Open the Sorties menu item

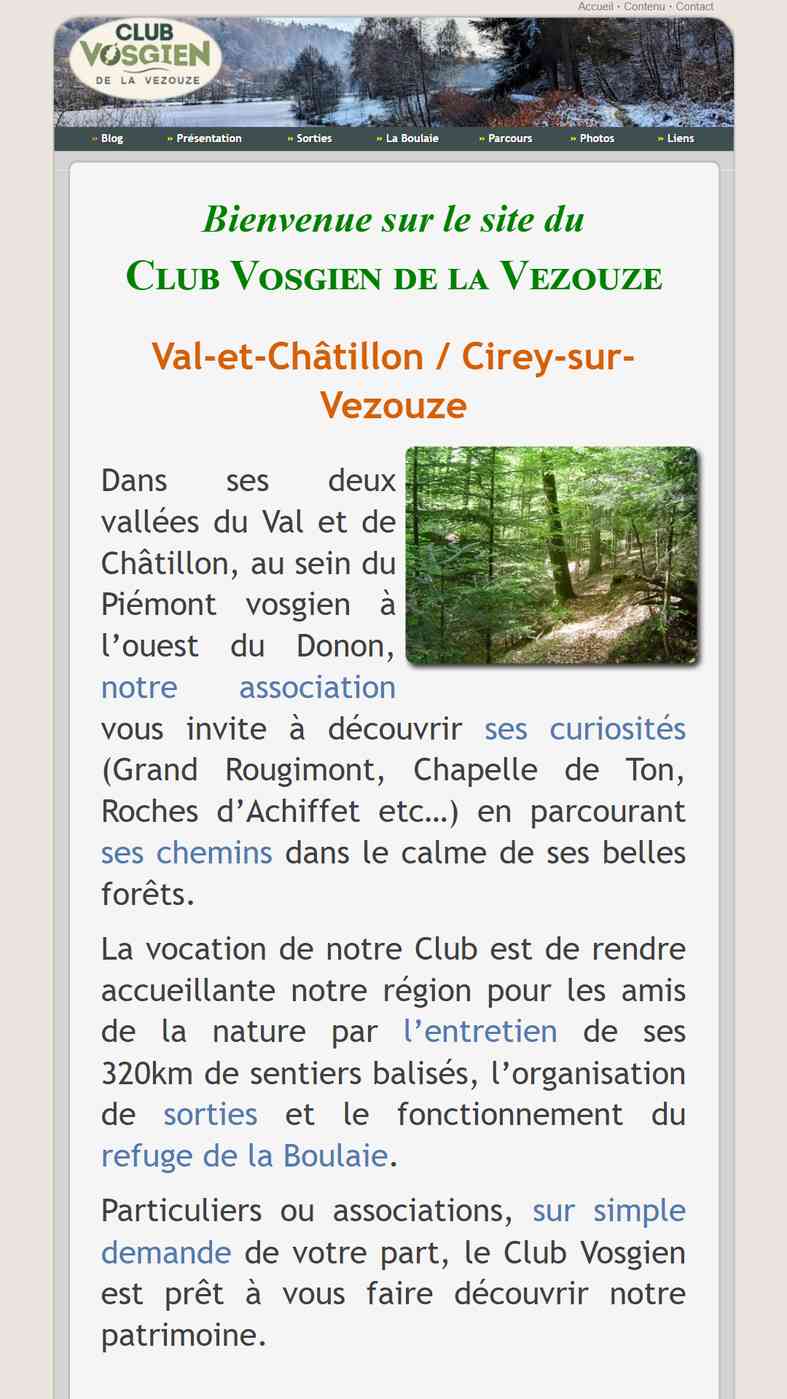click(309, 138)
